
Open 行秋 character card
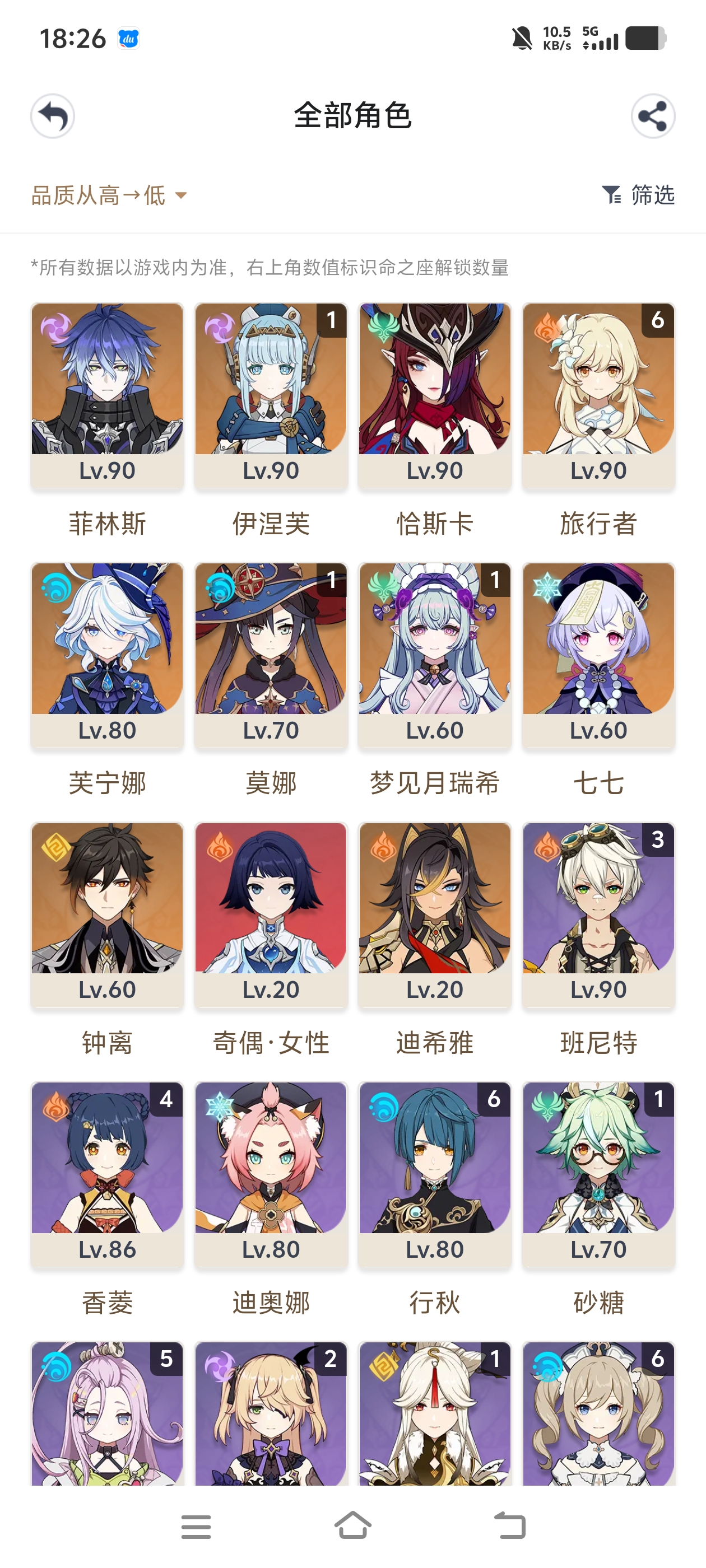(435, 1175)
